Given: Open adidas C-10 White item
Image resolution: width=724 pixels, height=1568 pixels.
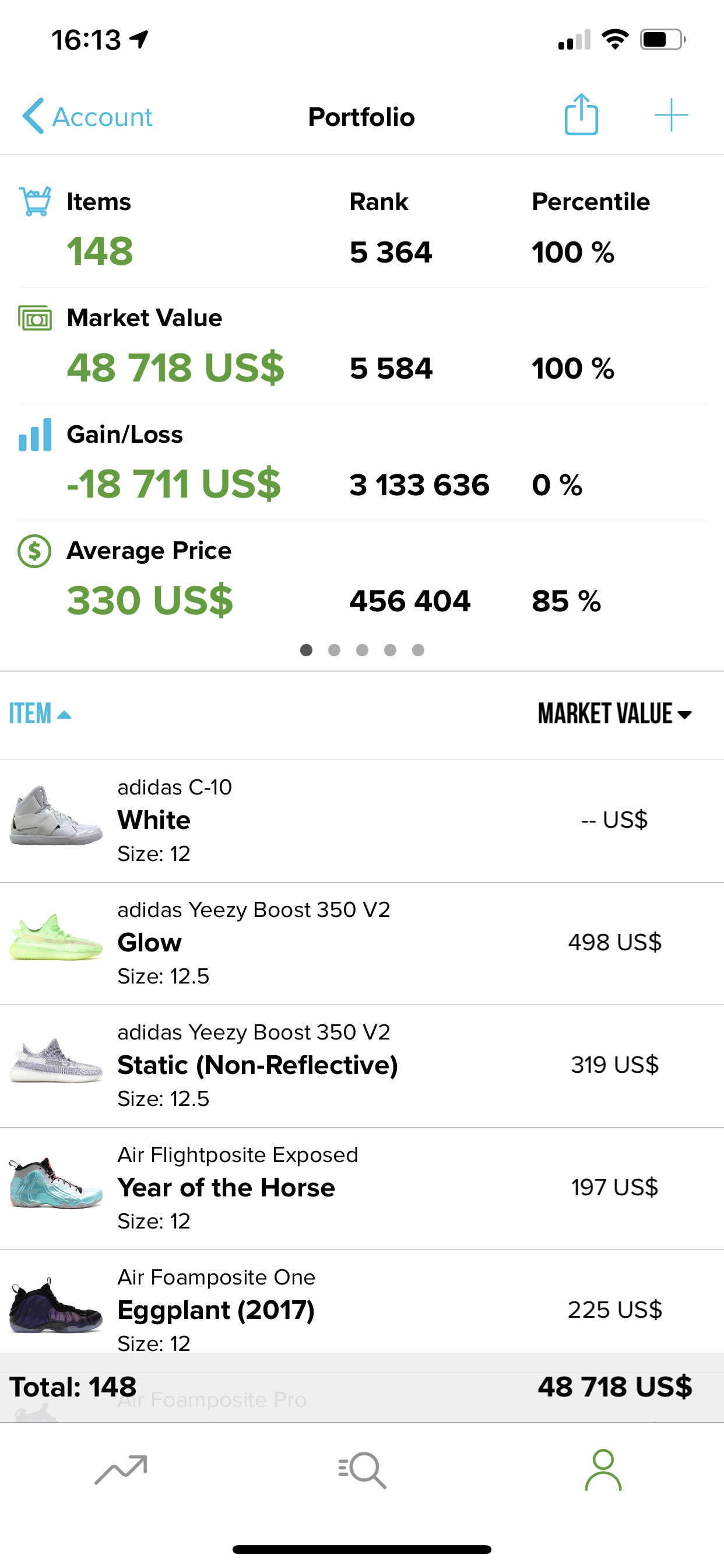Looking at the screenshot, I should click(362, 820).
